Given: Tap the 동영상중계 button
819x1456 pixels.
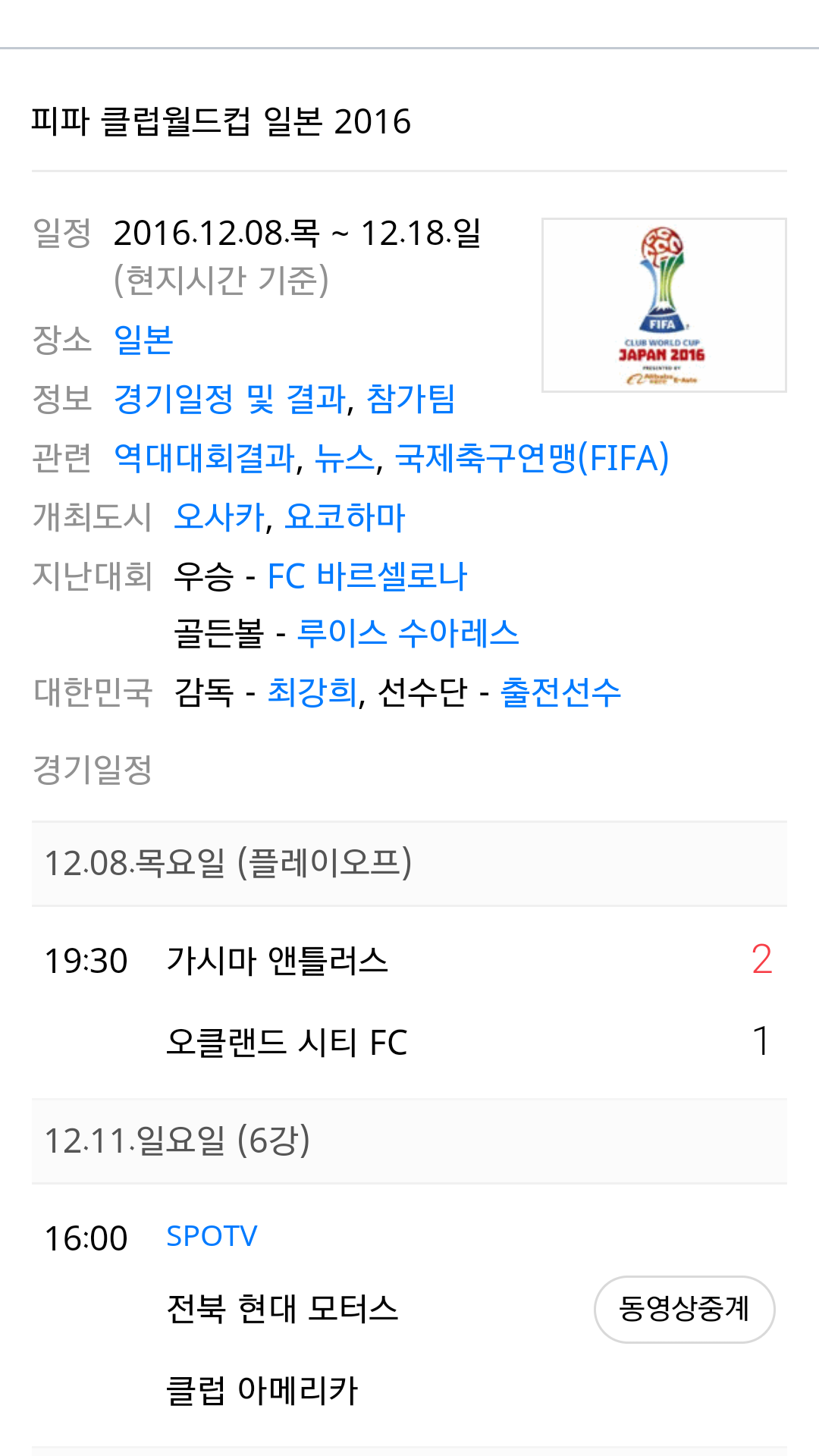Looking at the screenshot, I should click(684, 1309).
